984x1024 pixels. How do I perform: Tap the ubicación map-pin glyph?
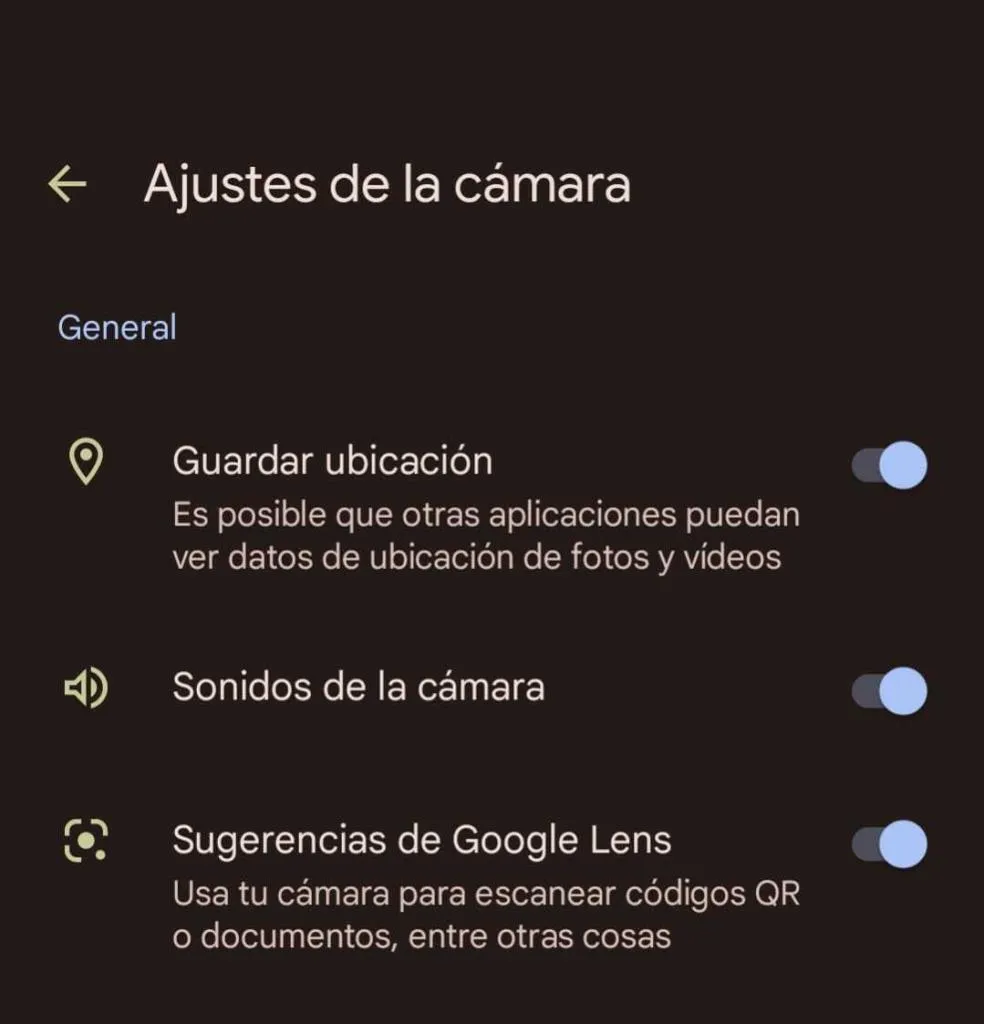click(86, 462)
